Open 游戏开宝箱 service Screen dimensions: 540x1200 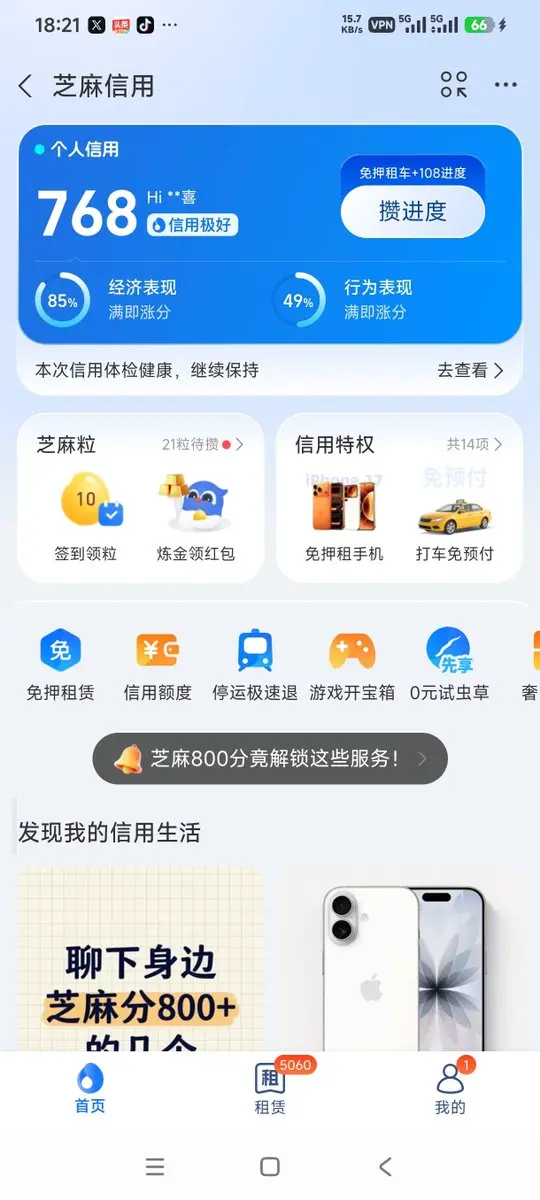coord(352,665)
